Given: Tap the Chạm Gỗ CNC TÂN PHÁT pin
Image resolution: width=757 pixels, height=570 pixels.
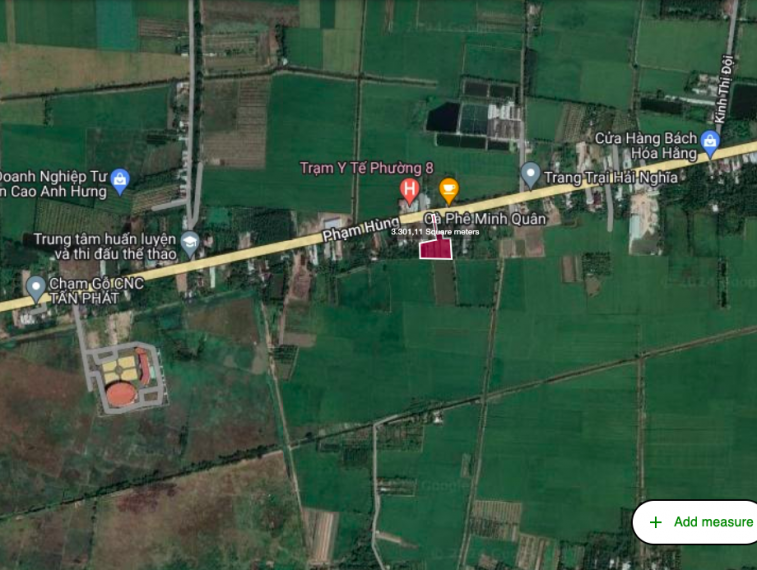Looking at the screenshot, I should pos(37,289).
